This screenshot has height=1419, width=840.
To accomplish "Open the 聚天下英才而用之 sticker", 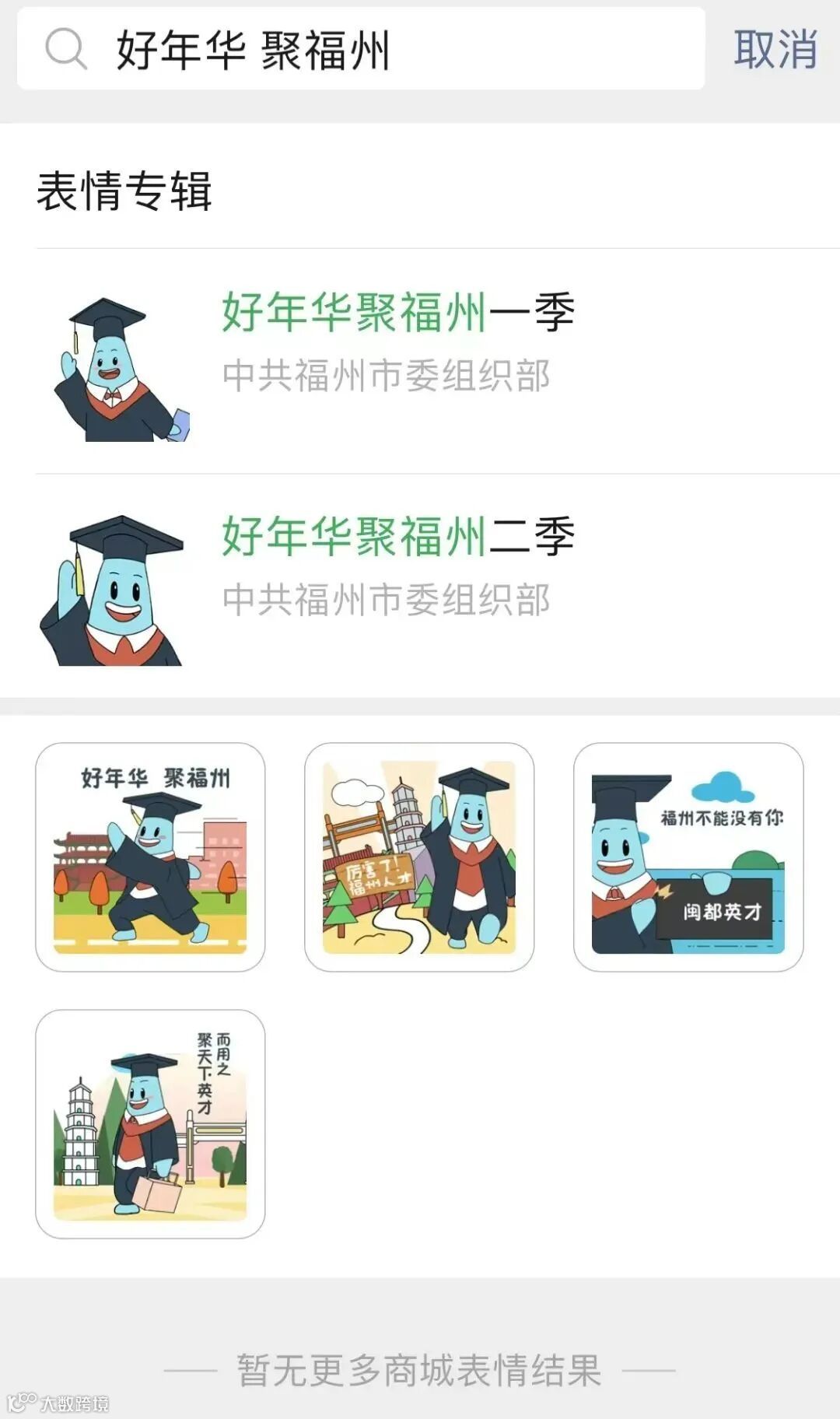I will 150,1123.
